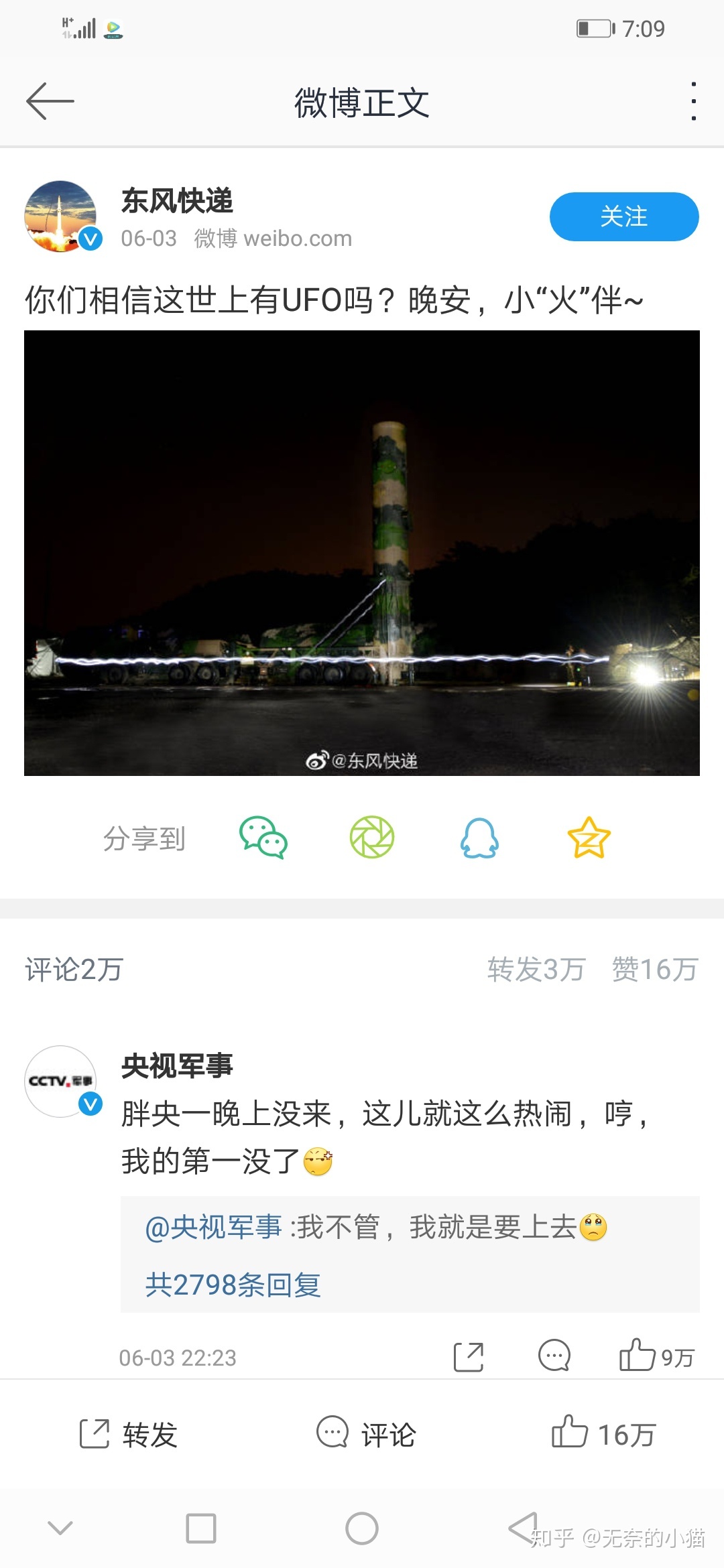Screen dimensions: 724x1568
Task: Tap 评论 in the bottom bar
Action: pyautogui.click(x=366, y=1435)
